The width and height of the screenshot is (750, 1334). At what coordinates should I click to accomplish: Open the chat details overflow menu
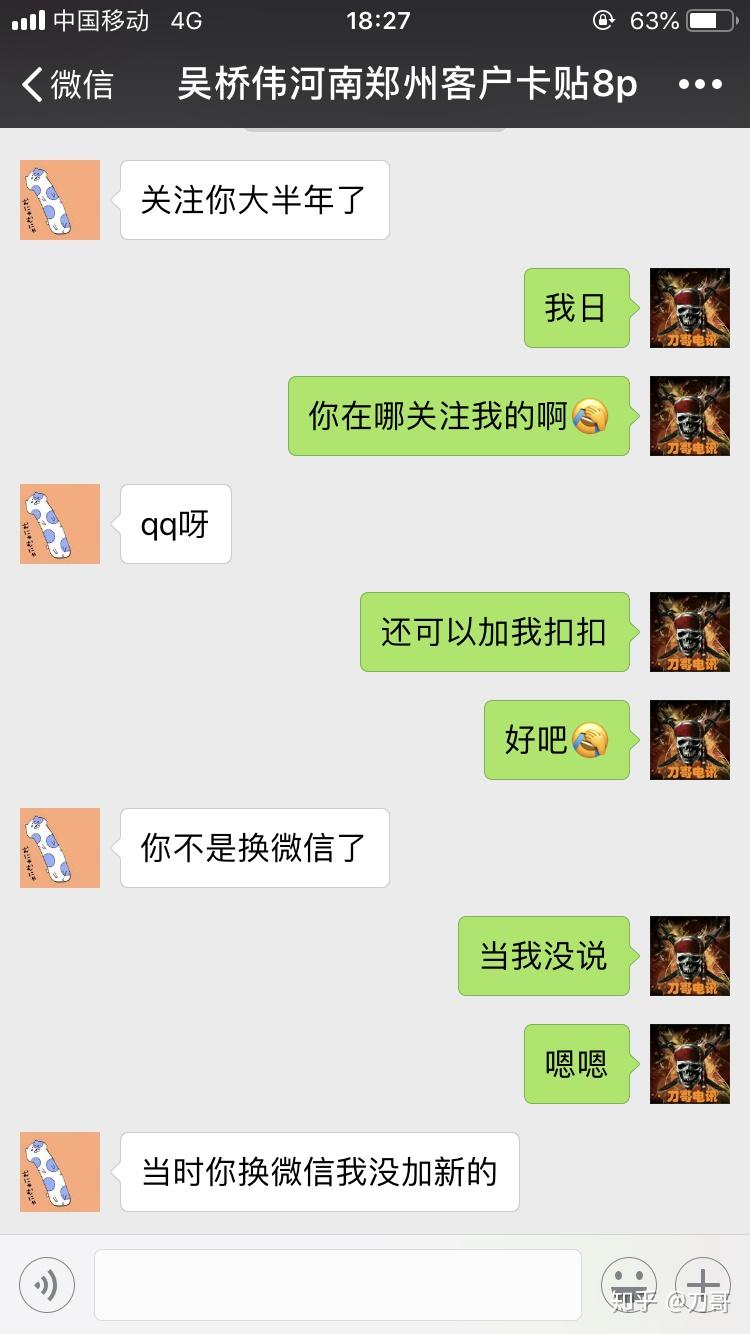click(700, 85)
